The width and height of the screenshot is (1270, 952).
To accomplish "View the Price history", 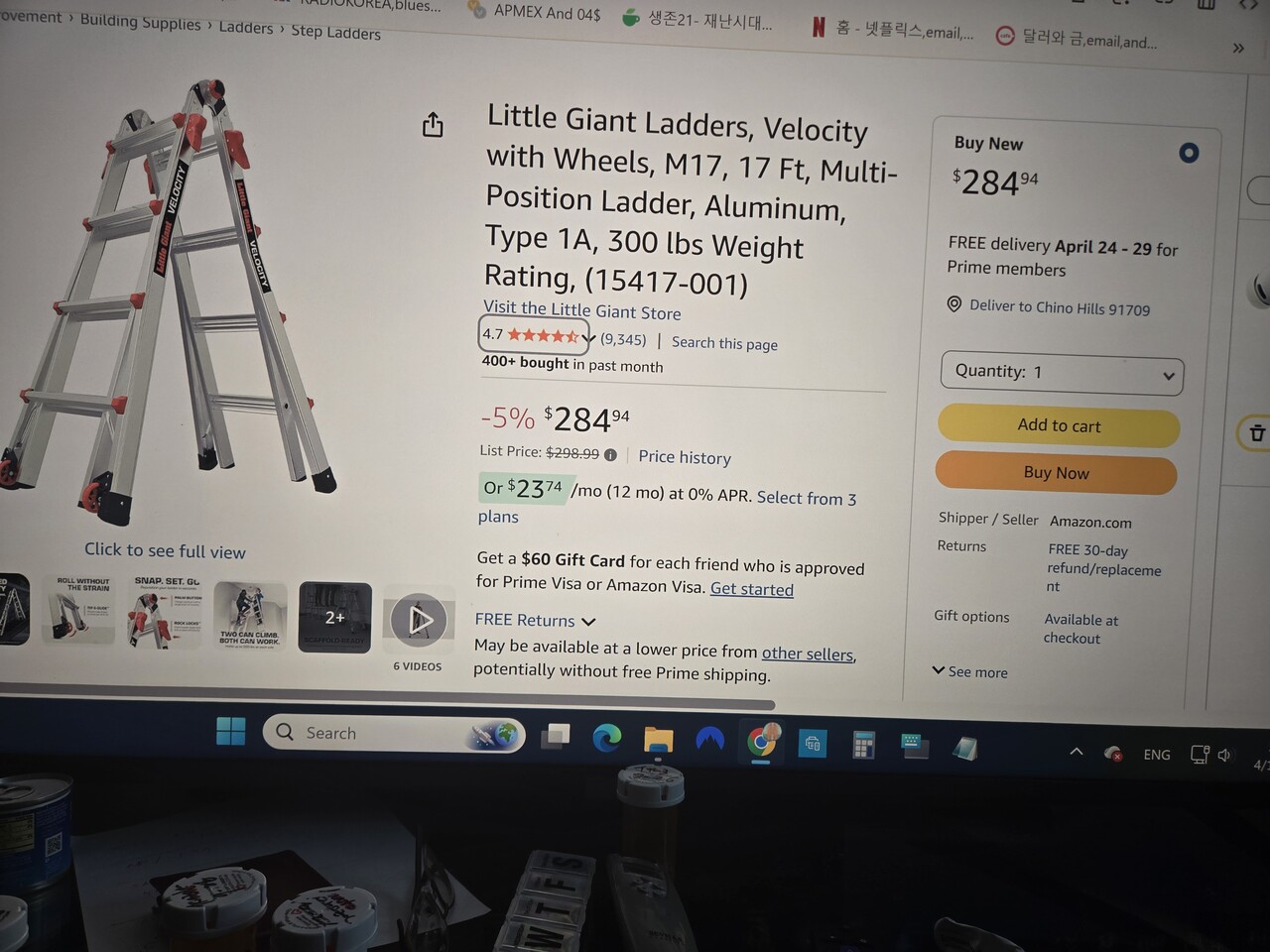I will pos(685,457).
